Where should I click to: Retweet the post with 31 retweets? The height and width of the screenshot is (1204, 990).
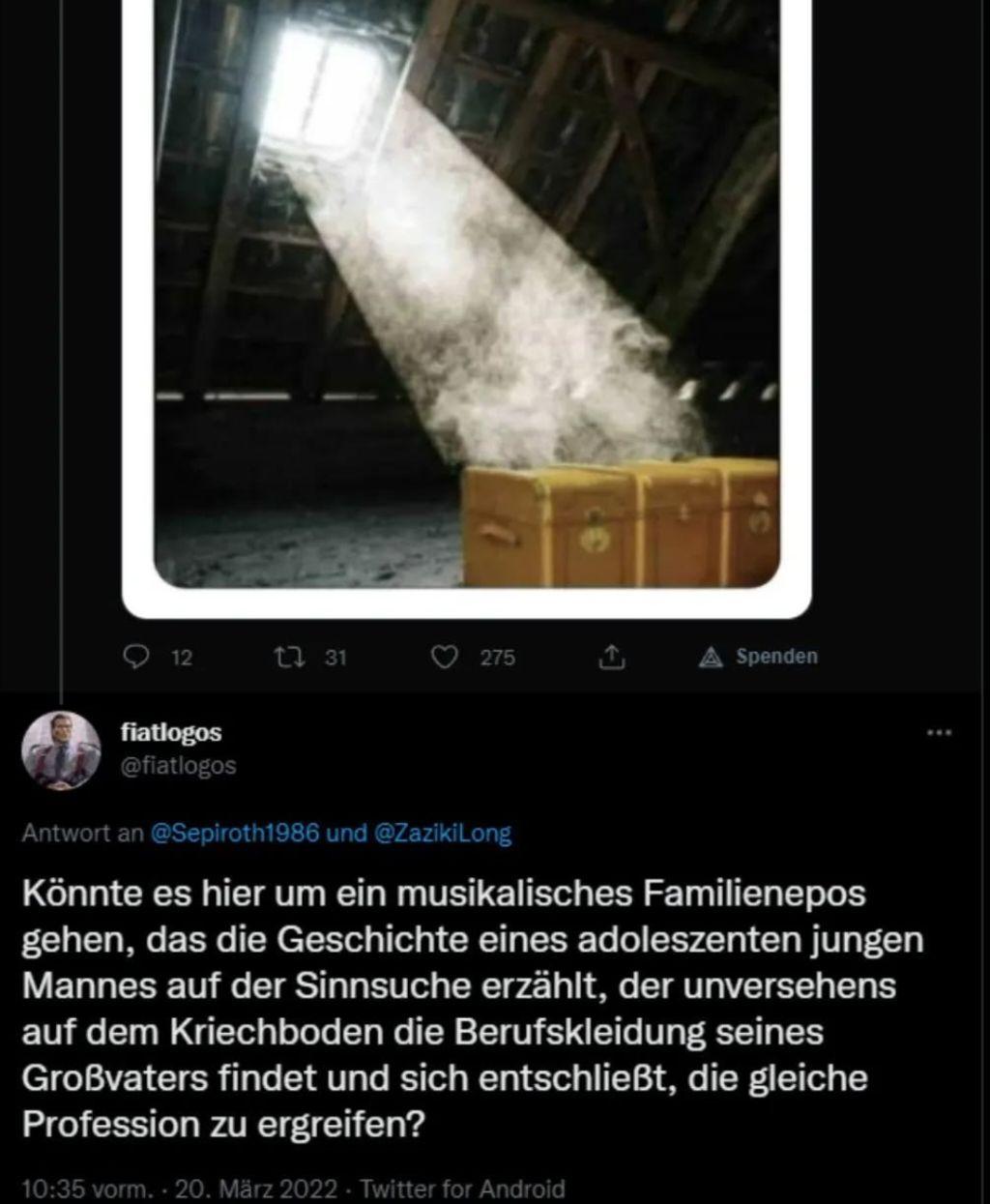pos(287,658)
